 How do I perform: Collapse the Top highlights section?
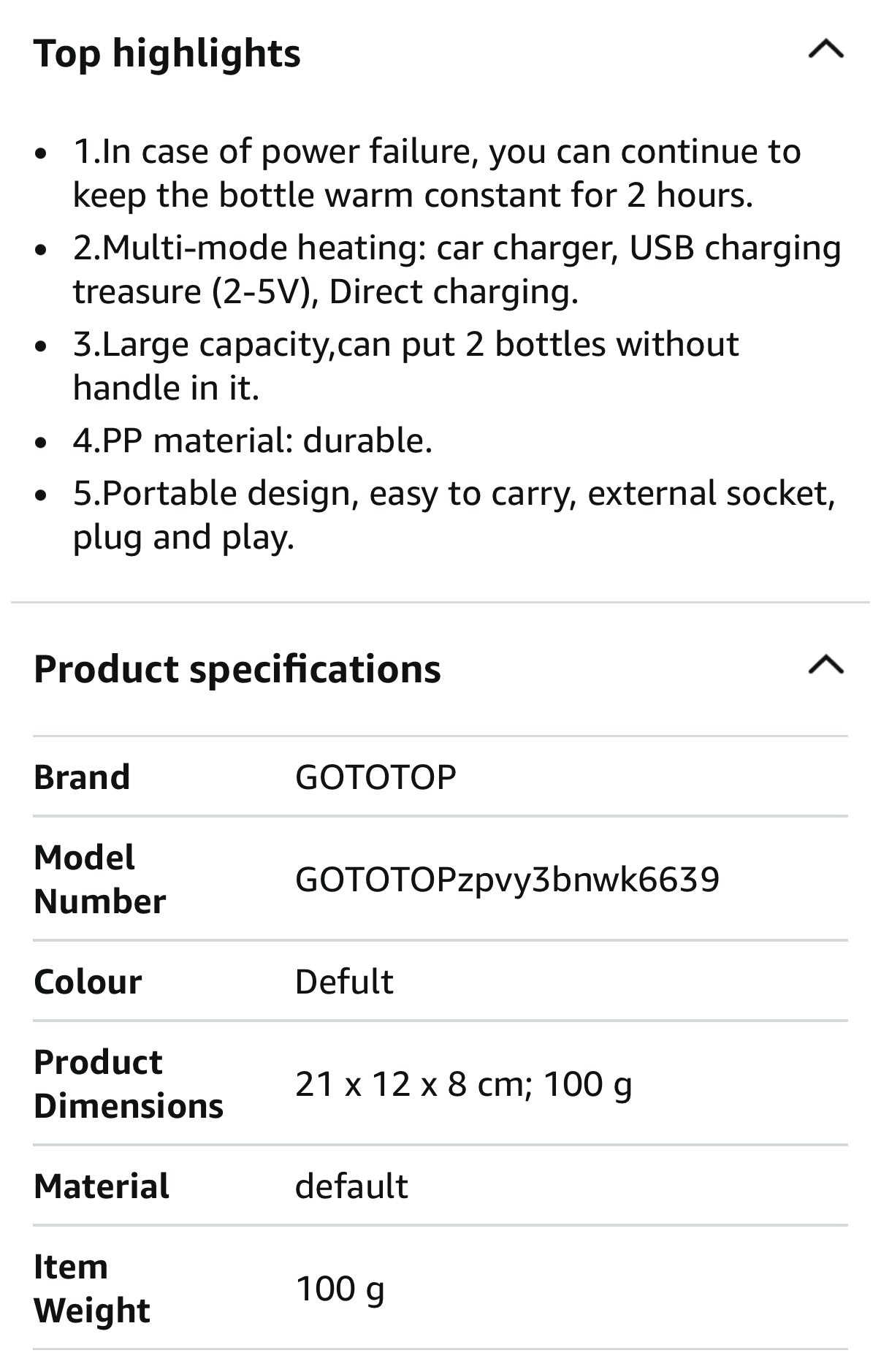(x=825, y=50)
